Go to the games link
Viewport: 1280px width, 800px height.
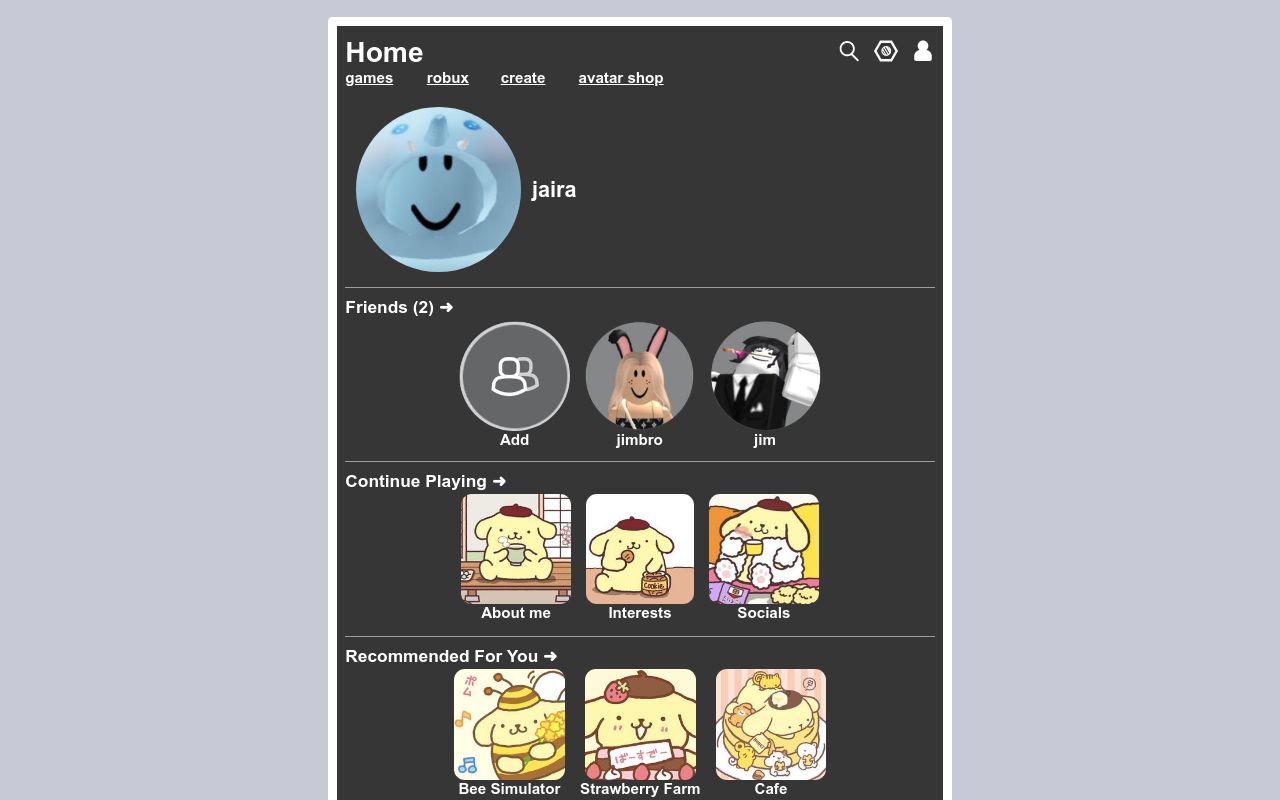coord(369,78)
